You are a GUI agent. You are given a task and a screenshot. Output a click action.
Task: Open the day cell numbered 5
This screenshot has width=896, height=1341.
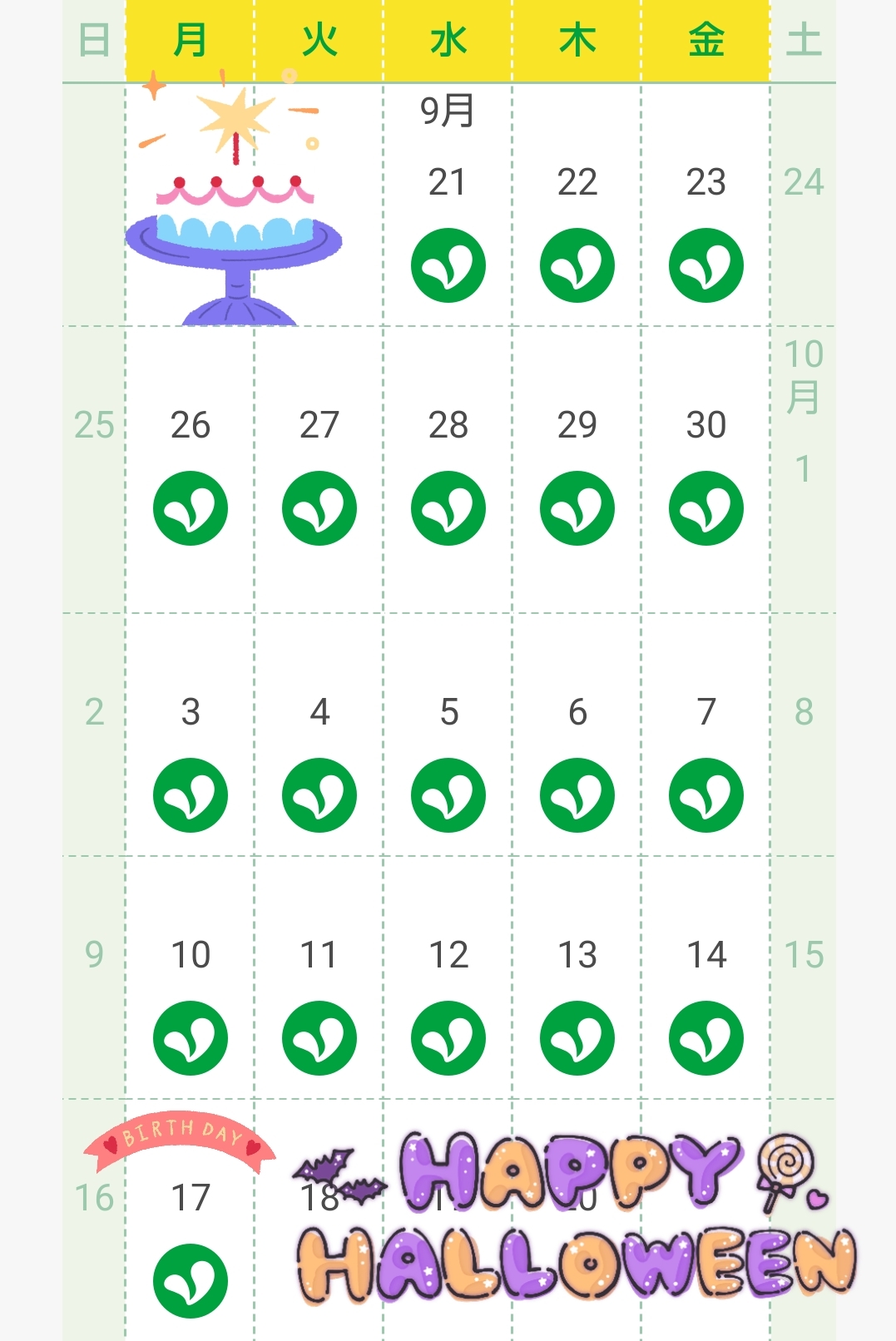448,735
